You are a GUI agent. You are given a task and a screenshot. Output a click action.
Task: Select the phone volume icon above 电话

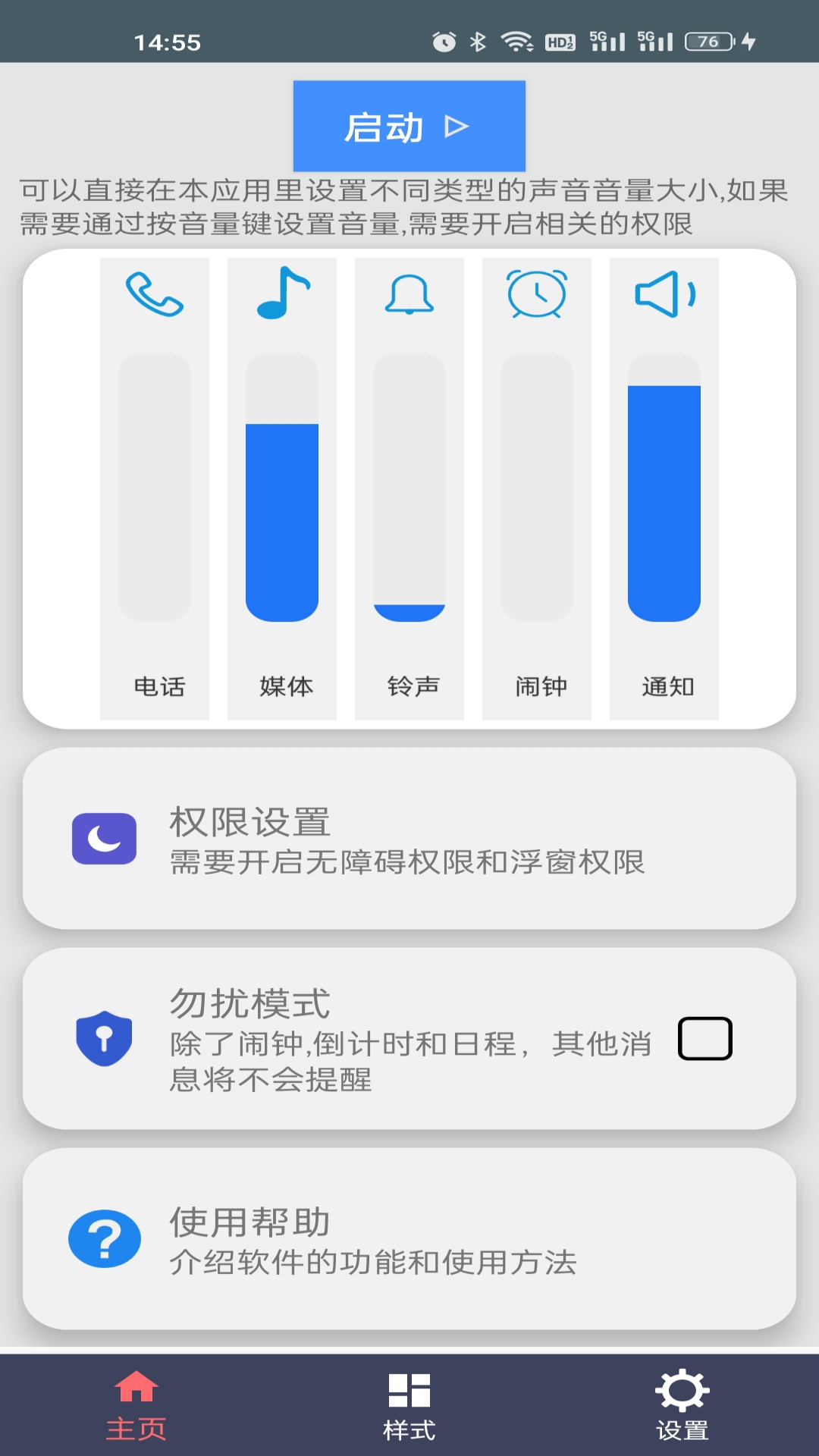coord(154,296)
